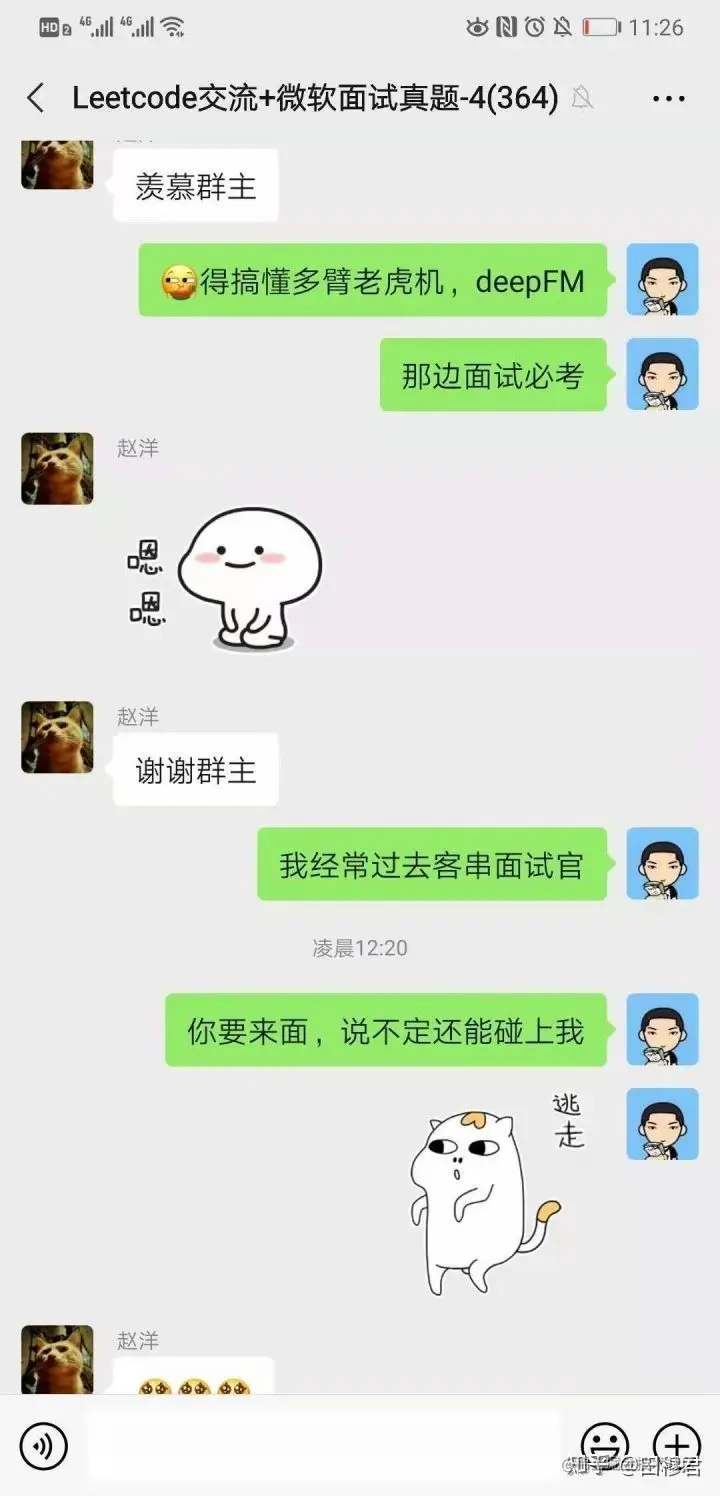This screenshot has height=1496, width=720.
Task: Open the emoji sticker panel
Action: 605,1445
